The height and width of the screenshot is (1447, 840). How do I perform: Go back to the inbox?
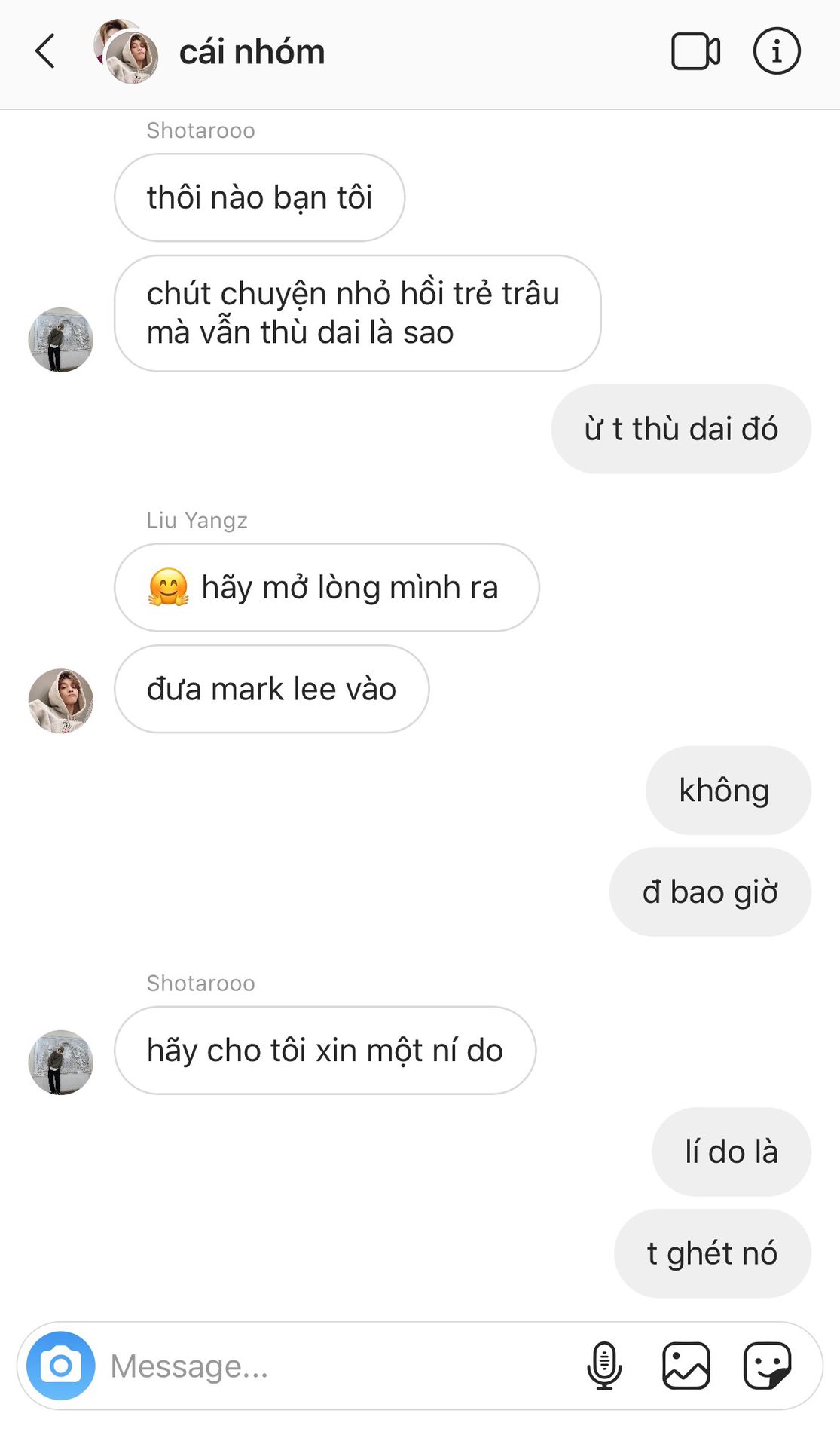click(45, 51)
